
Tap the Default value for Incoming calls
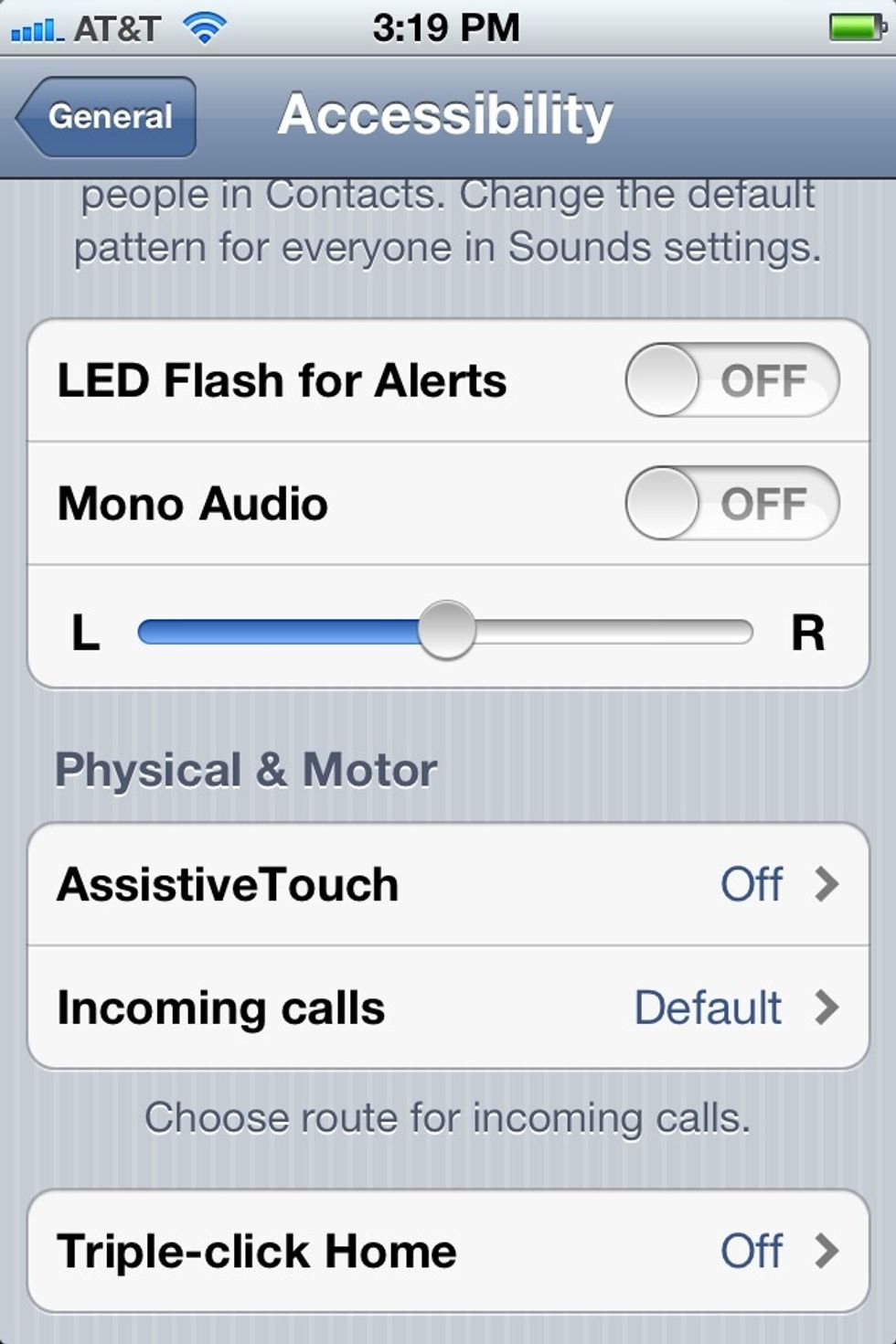707,1008
